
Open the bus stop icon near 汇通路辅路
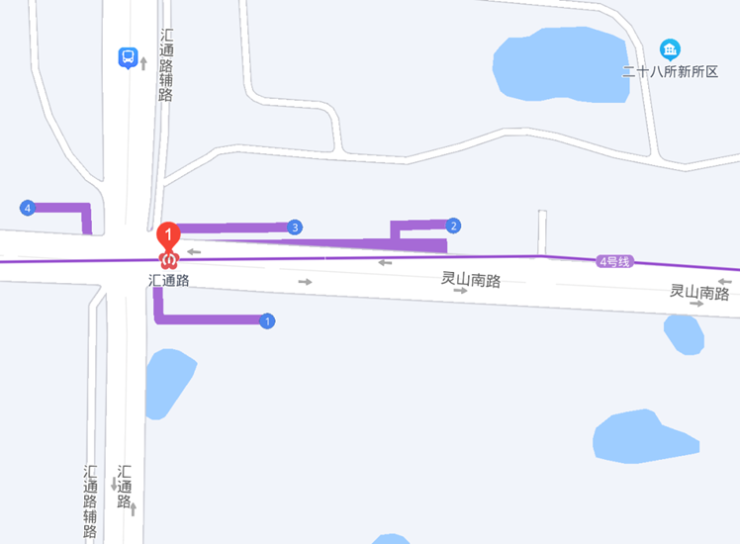click(128, 58)
